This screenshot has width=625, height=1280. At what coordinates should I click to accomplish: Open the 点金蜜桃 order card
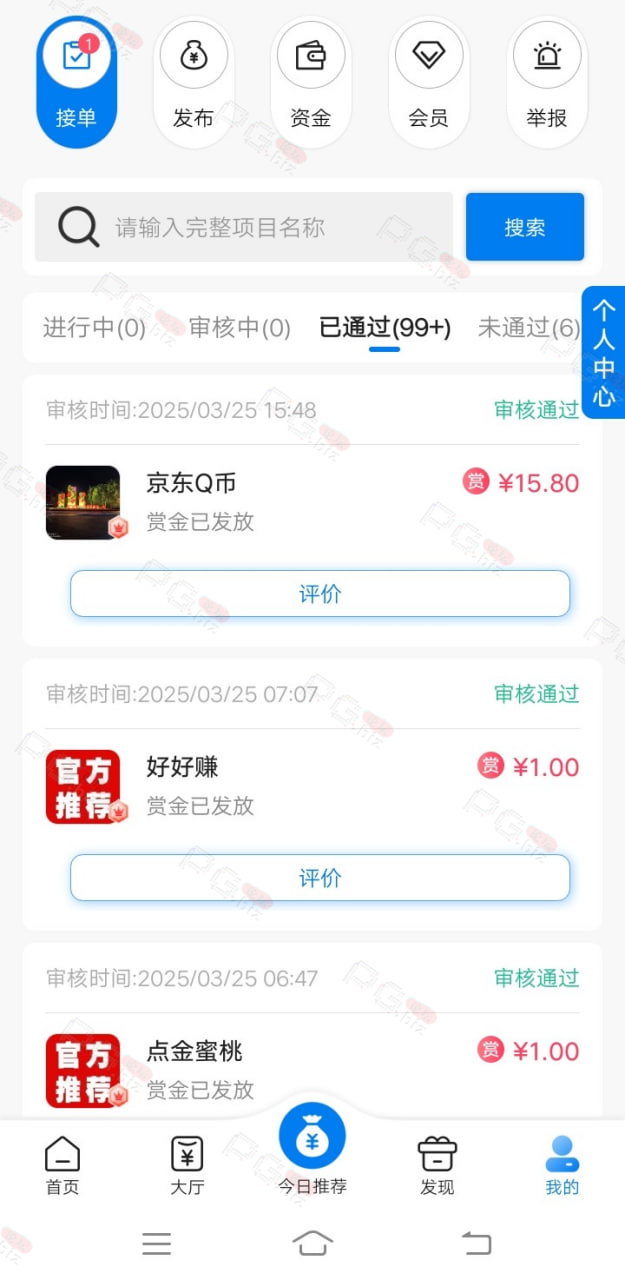312,1030
